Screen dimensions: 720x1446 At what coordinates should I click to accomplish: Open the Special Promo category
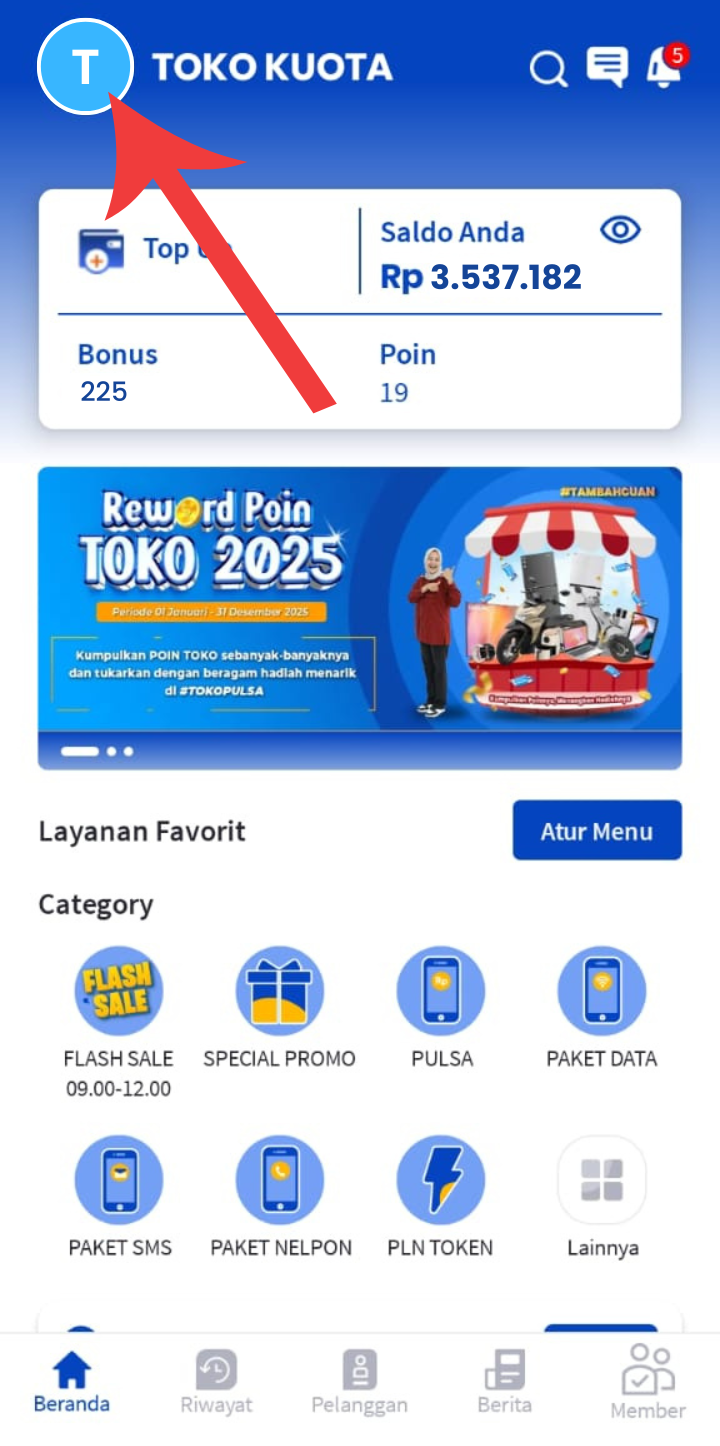pyautogui.click(x=279, y=990)
